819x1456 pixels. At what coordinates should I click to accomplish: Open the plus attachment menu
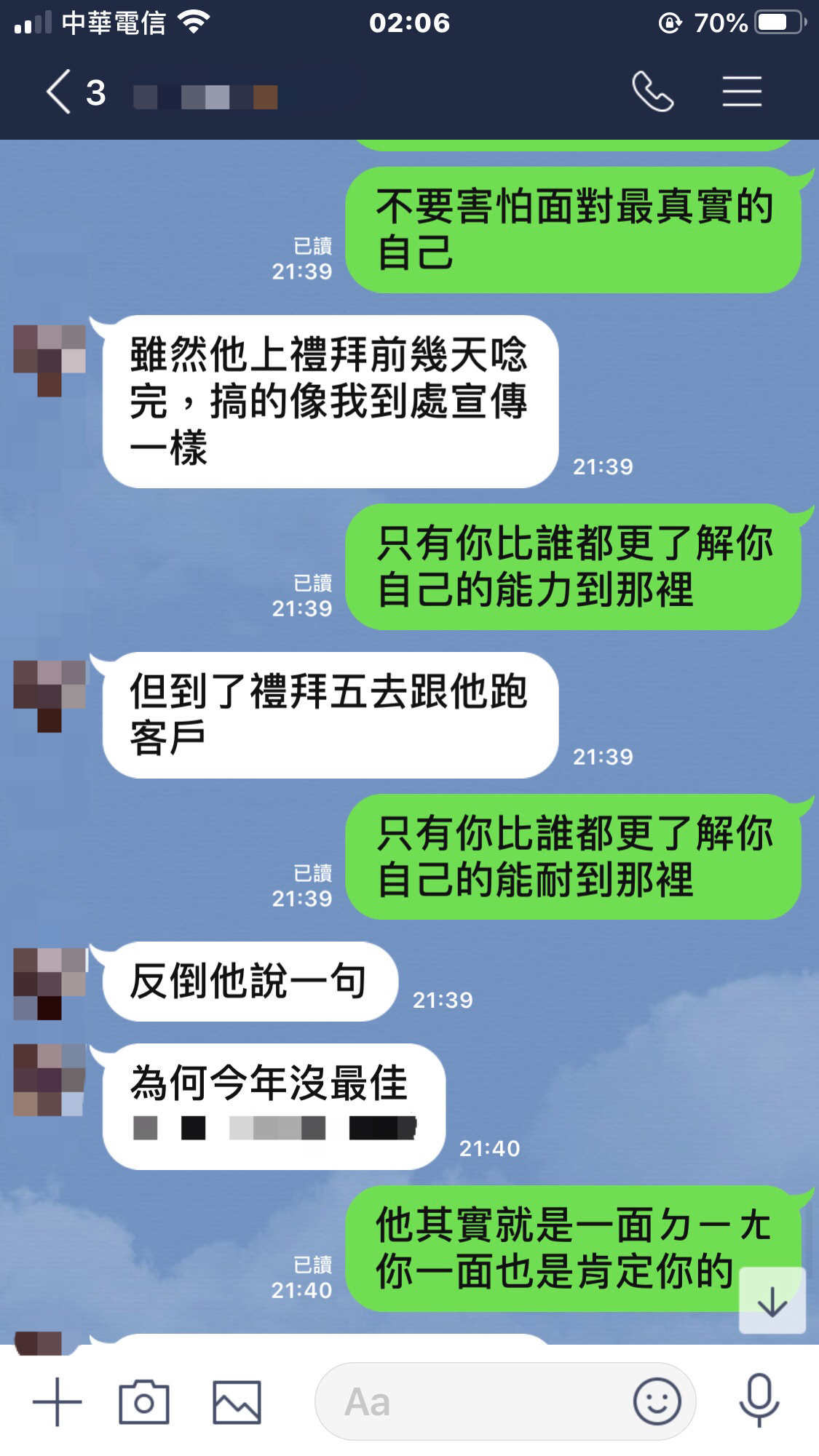tap(58, 1401)
